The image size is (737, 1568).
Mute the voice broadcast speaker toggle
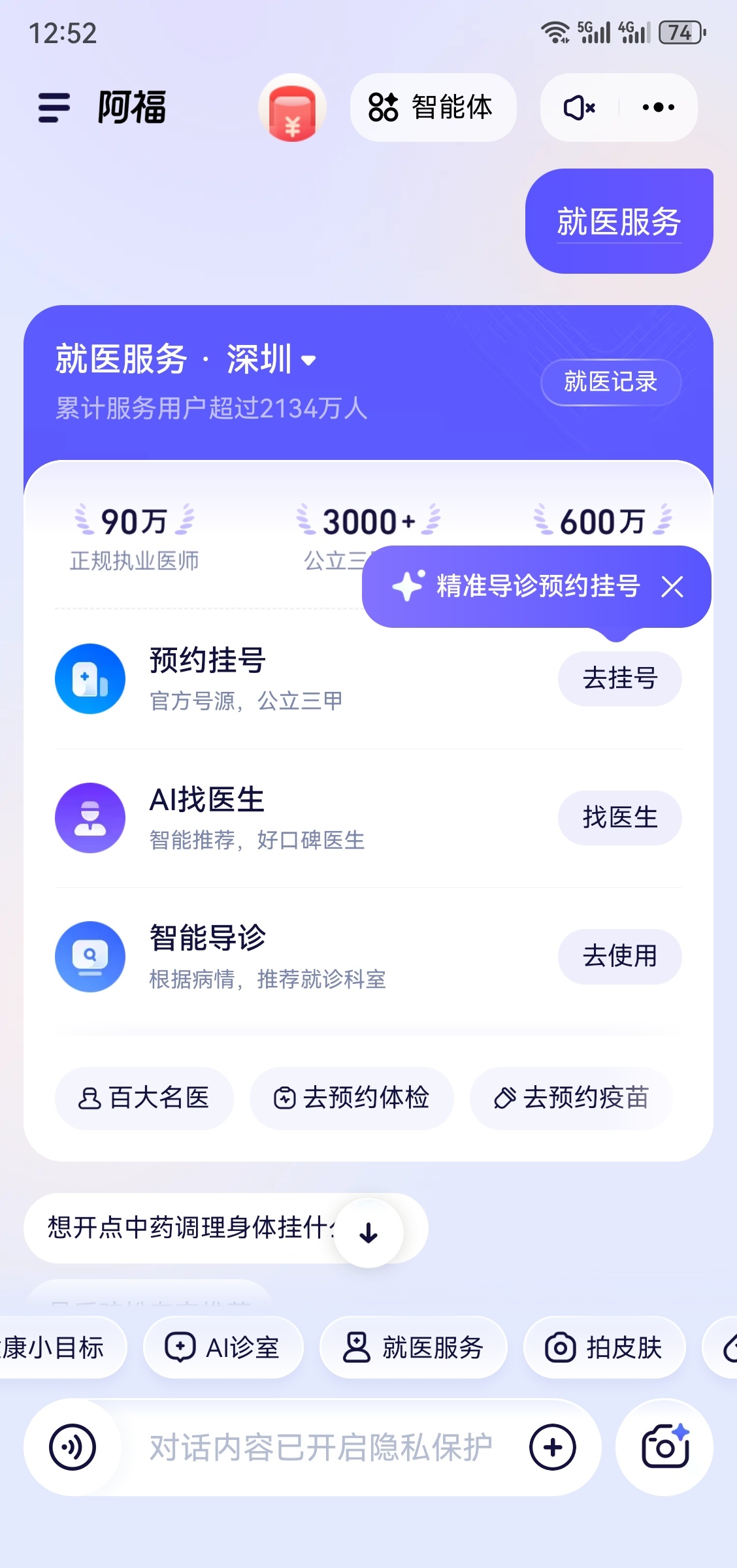point(578,108)
